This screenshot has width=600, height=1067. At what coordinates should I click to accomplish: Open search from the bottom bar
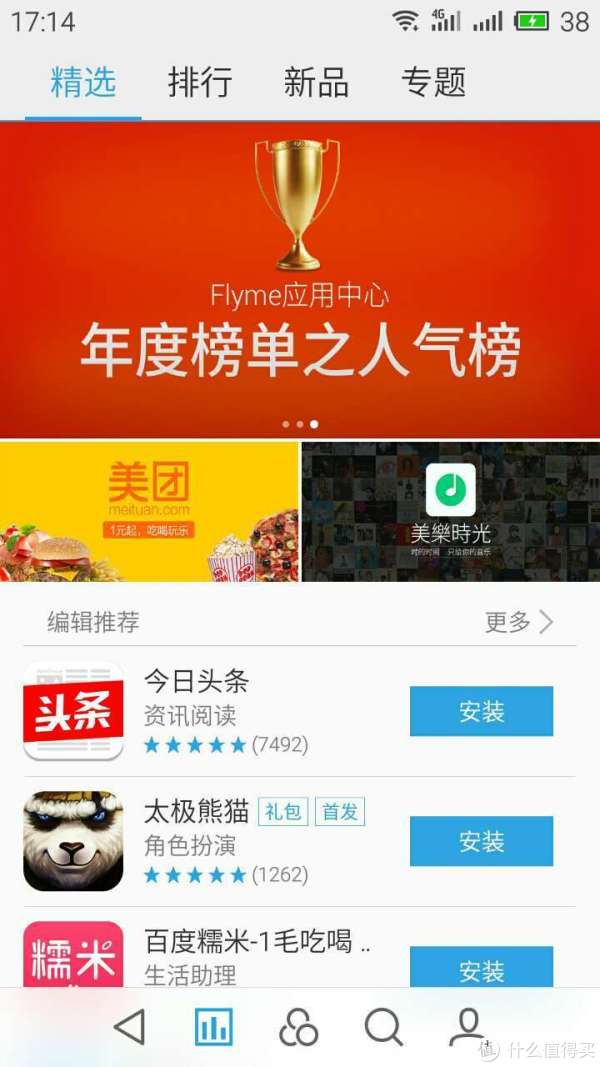(x=383, y=1027)
